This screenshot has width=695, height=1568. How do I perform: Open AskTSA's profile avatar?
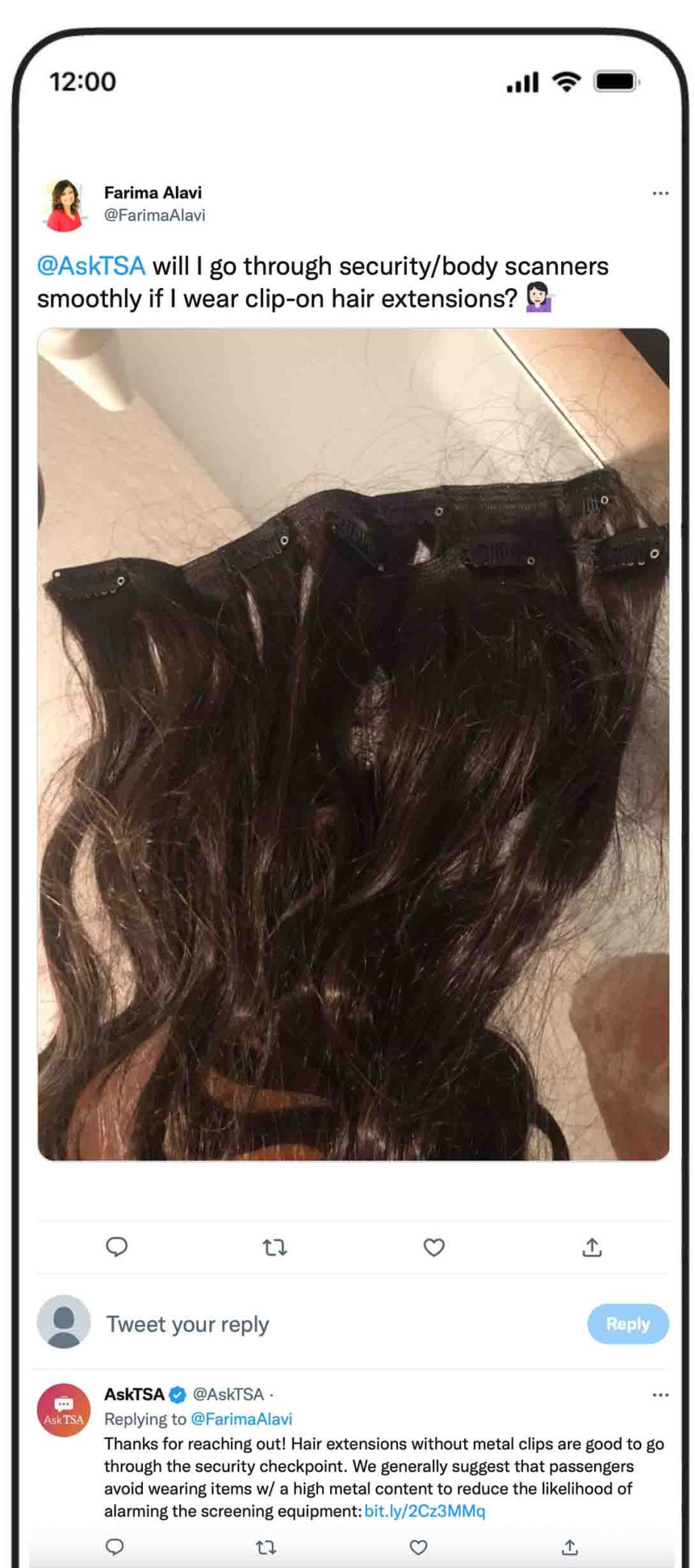pos(64,1411)
